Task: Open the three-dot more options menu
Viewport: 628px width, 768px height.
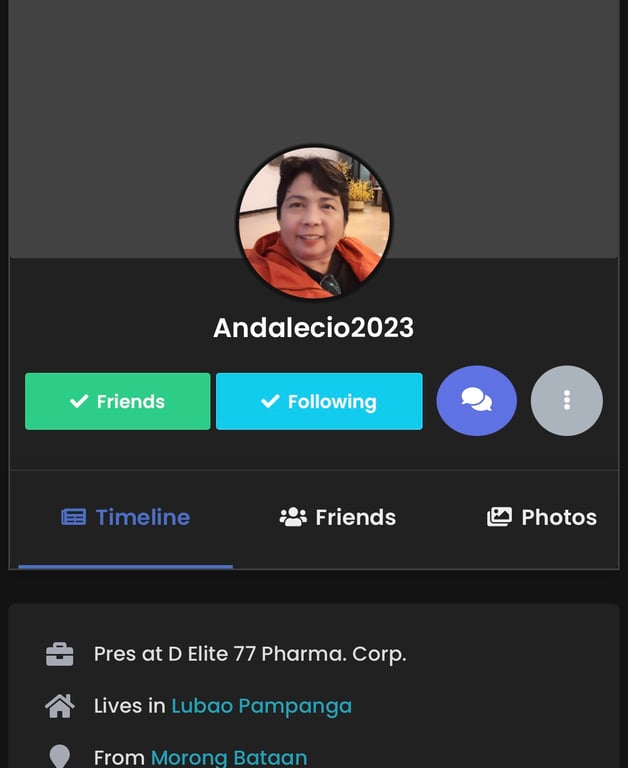Action: 566,401
